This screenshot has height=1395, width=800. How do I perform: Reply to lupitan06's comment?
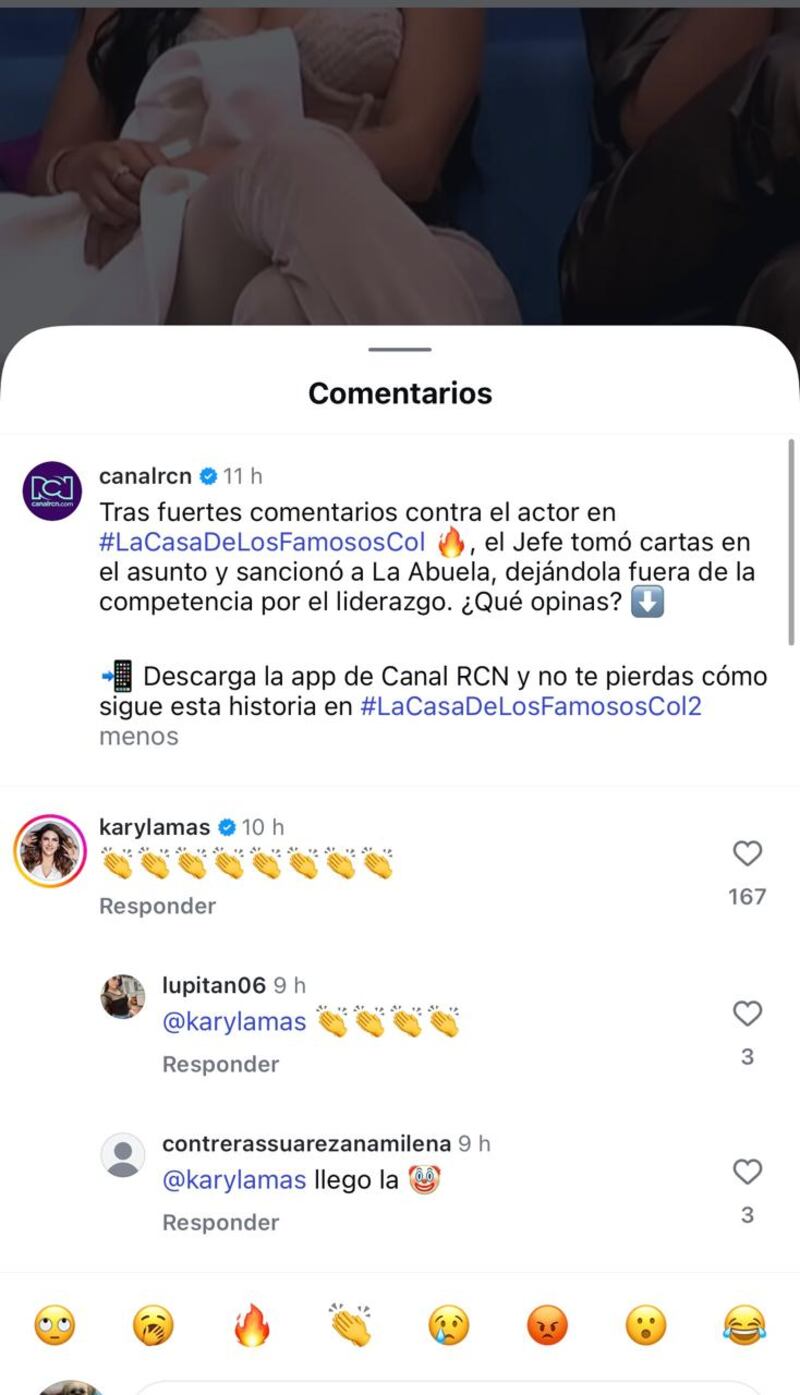pyautogui.click(x=221, y=1064)
